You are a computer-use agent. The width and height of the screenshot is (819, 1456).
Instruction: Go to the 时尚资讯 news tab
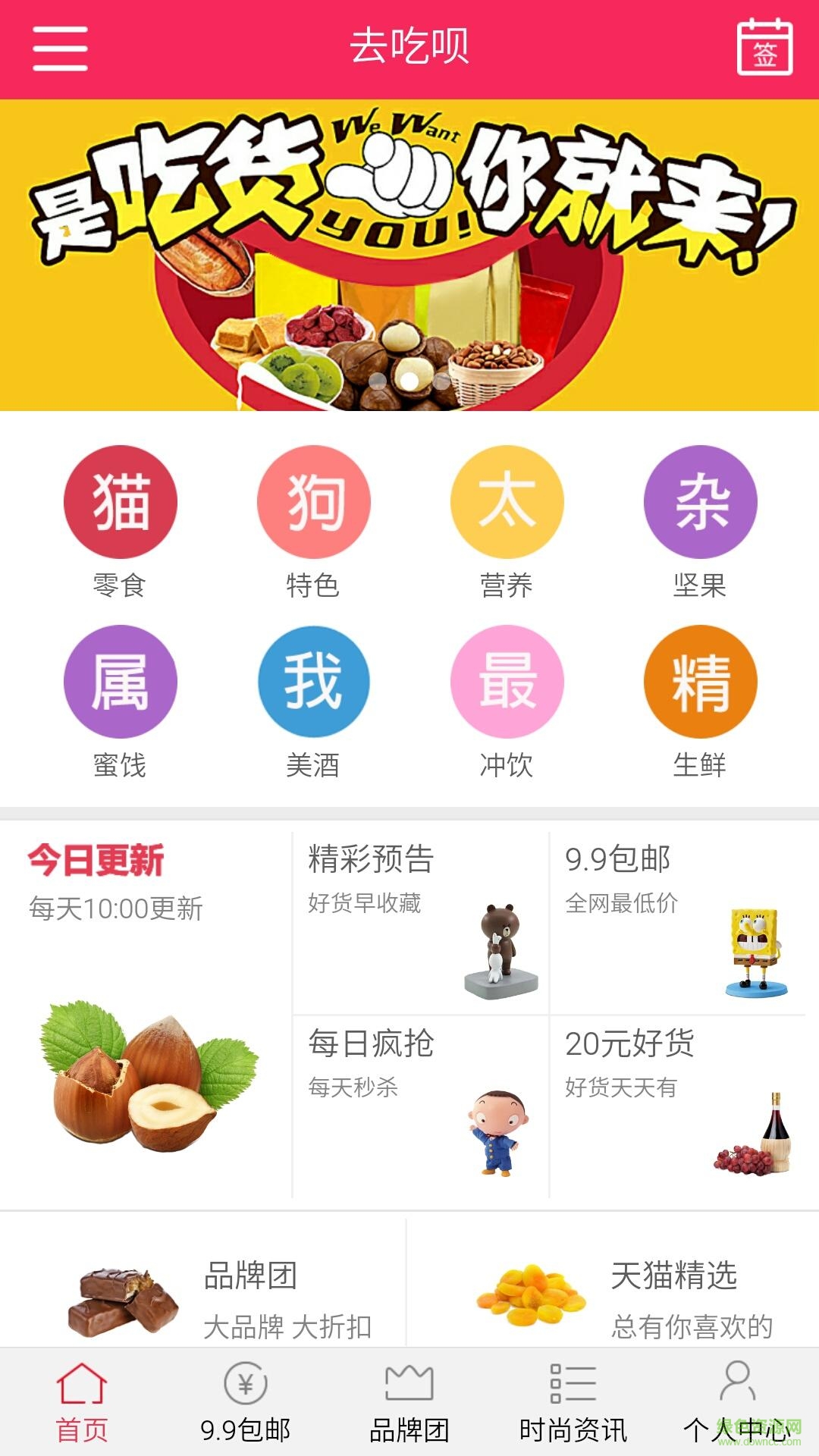click(x=573, y=1403)
